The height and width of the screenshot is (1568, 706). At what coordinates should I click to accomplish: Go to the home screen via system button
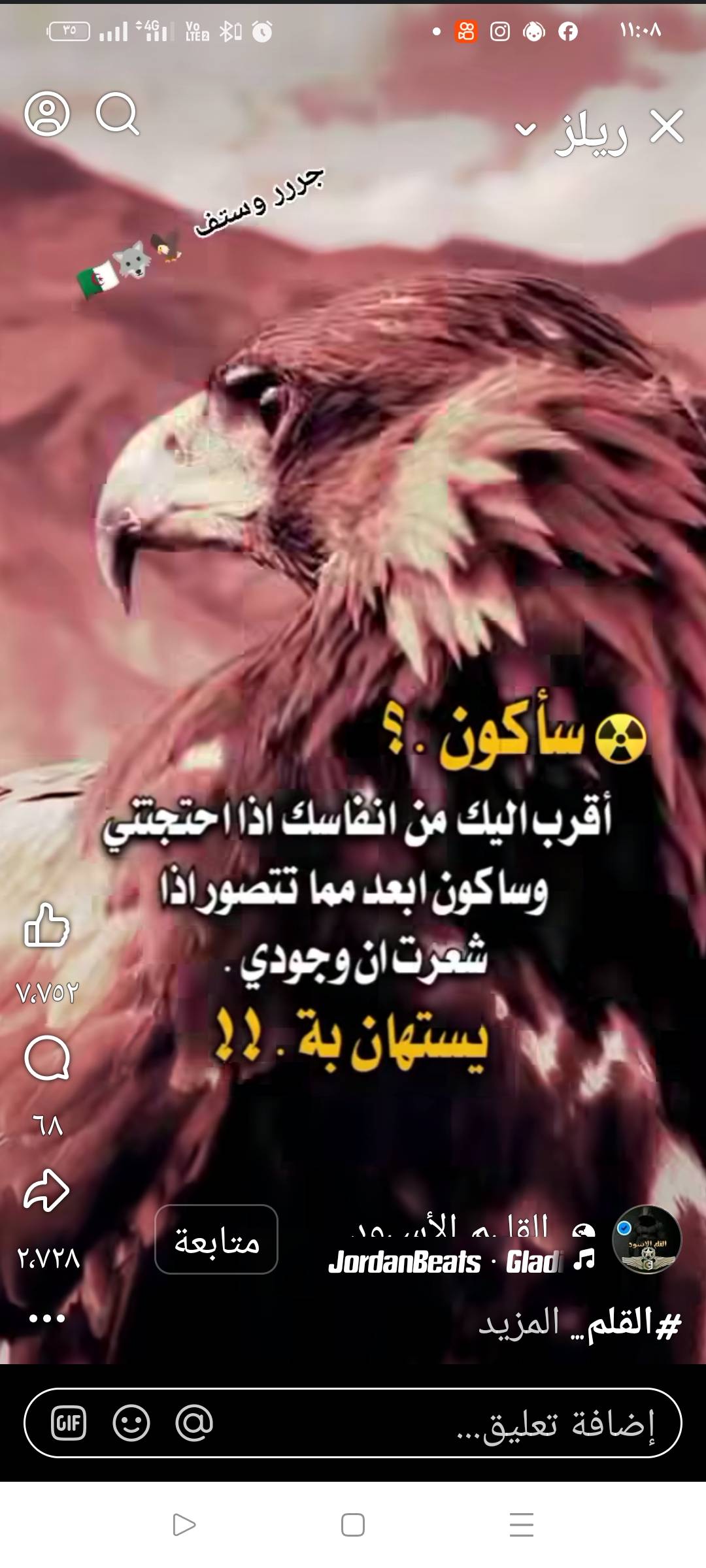pos(353,1525)
